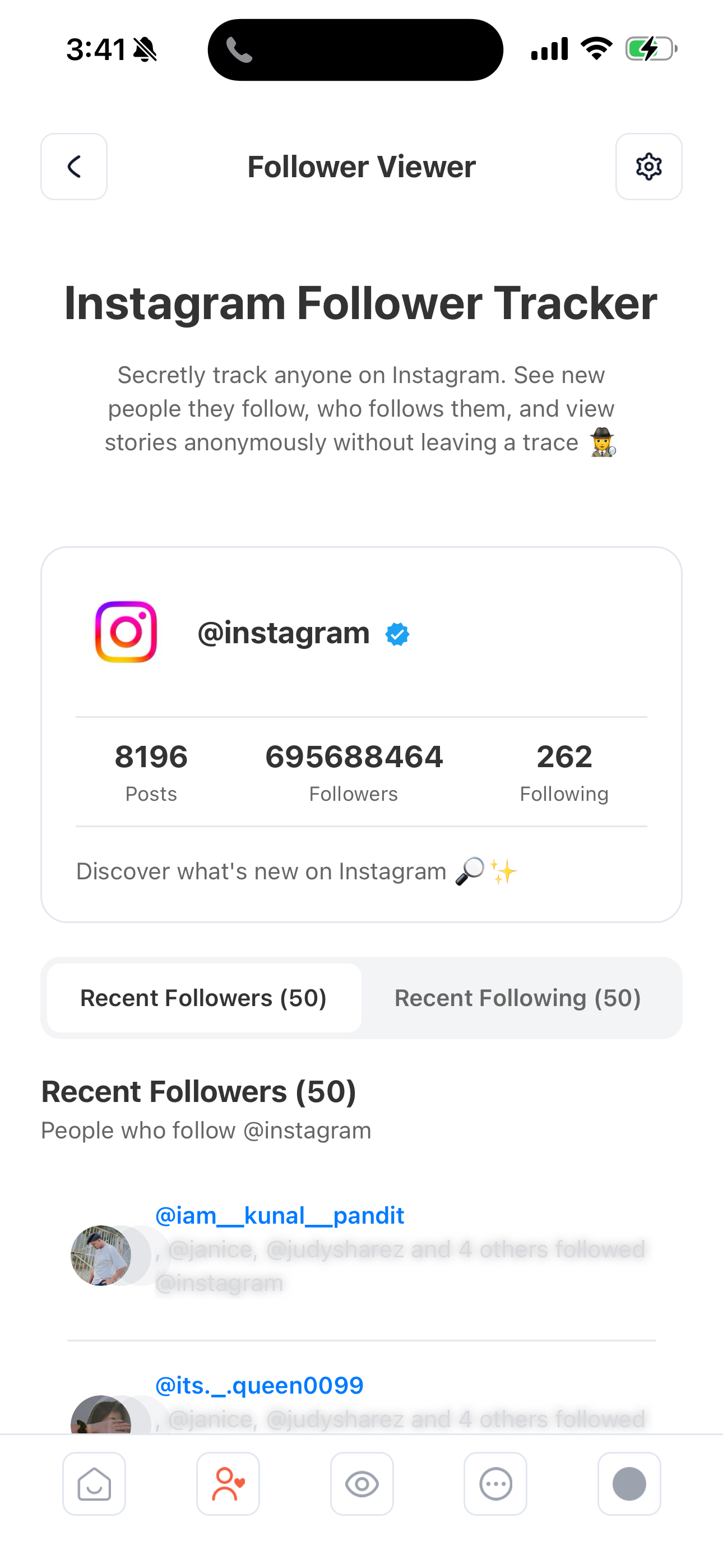Select the Recent Followers (50) tab
The width and height of the screenshot is (723, 1568).
204,998
